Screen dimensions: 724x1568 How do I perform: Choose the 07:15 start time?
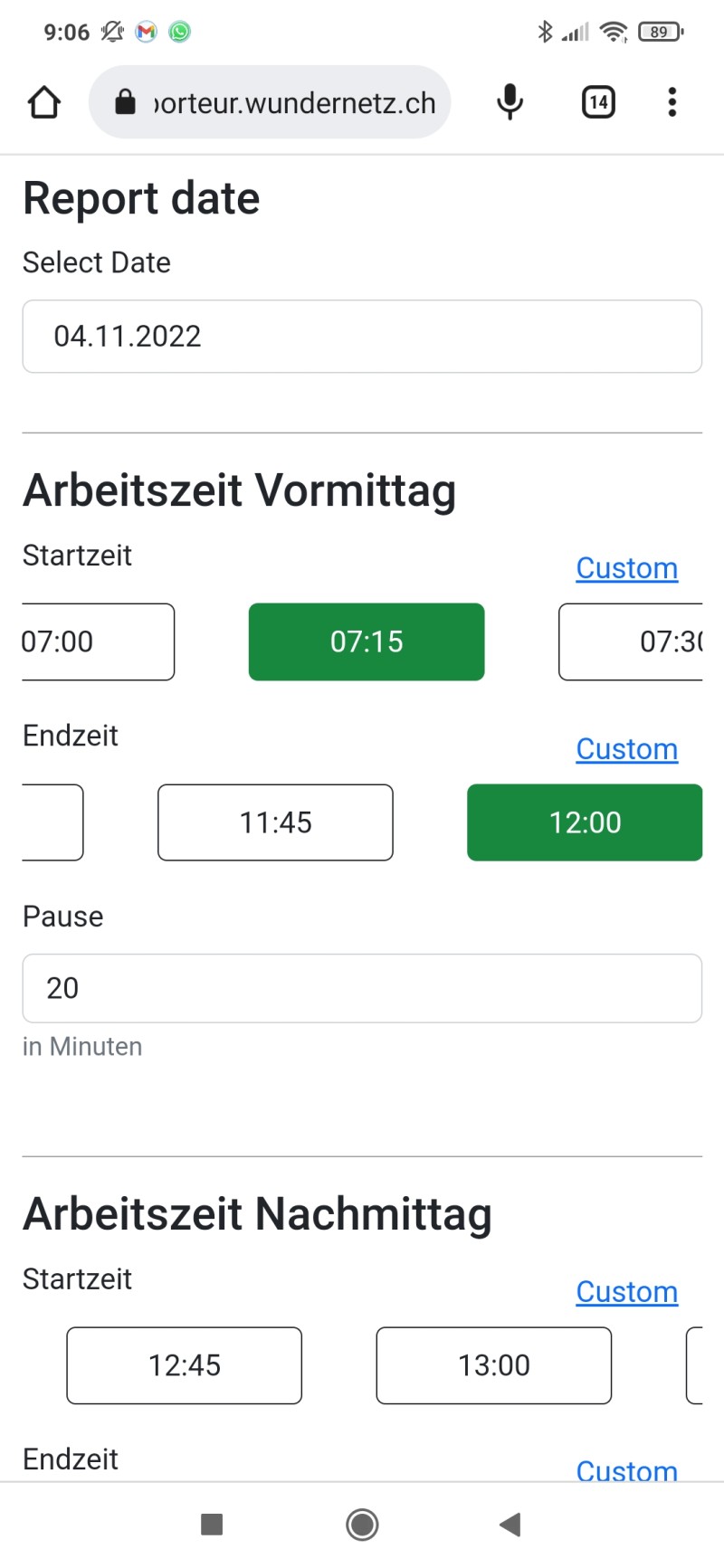[x=367, y=641]
